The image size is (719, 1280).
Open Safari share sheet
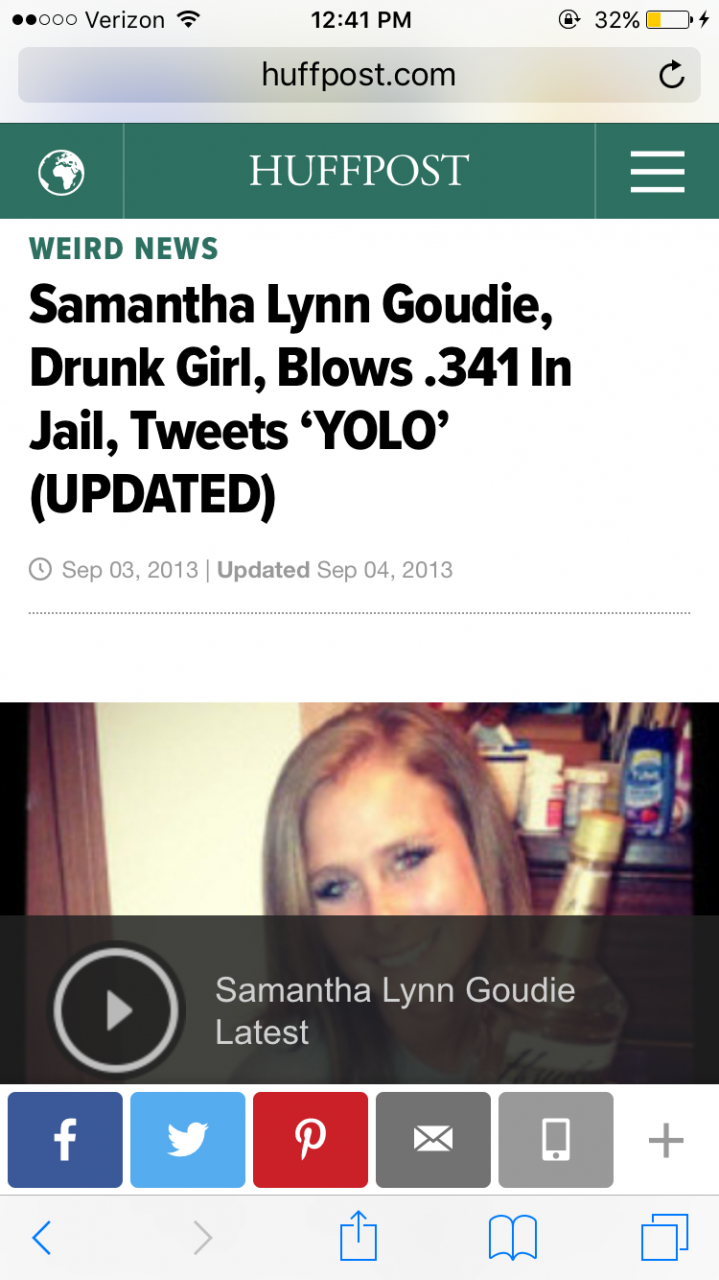[x=358, y=1238]
